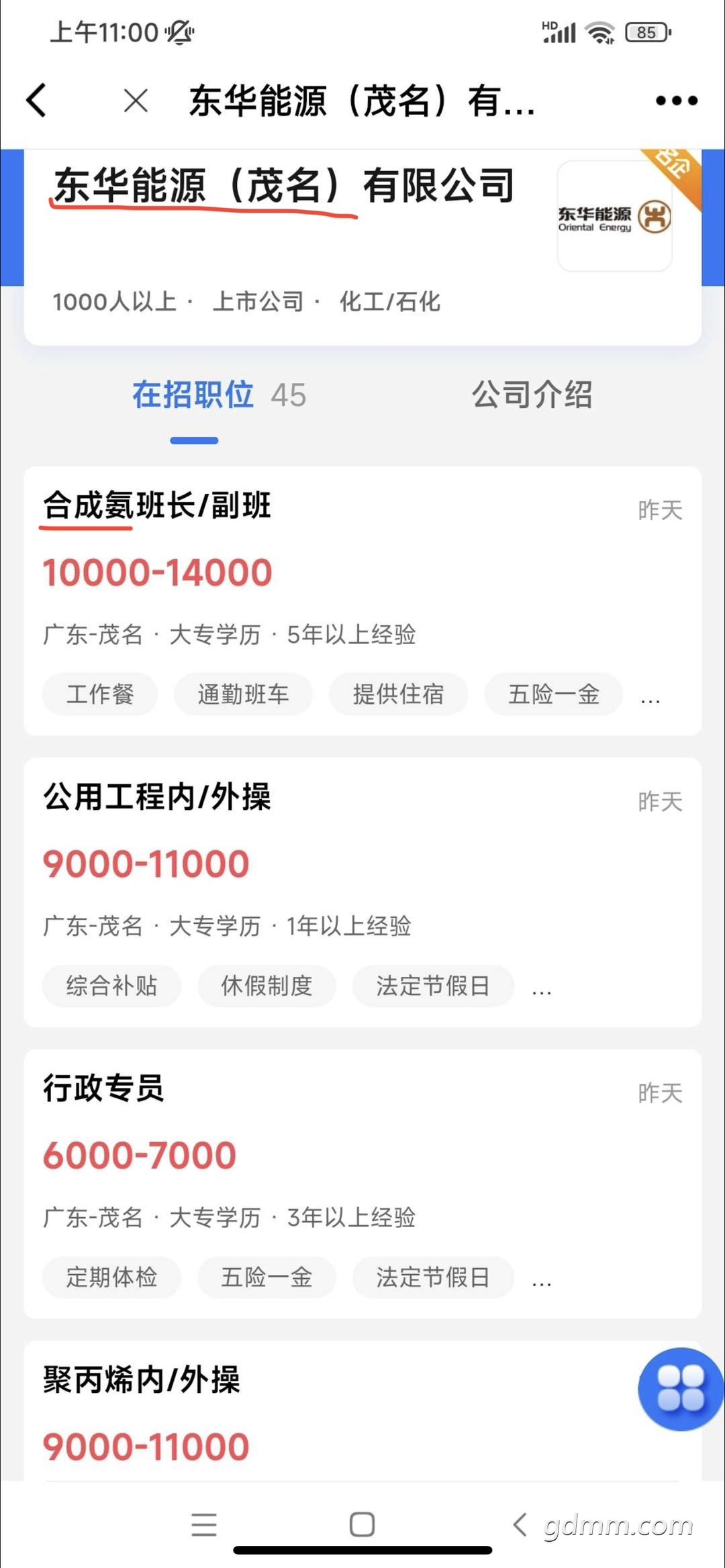
Task: Switch to the 公司介绍 tab
Action: [532, 395]
